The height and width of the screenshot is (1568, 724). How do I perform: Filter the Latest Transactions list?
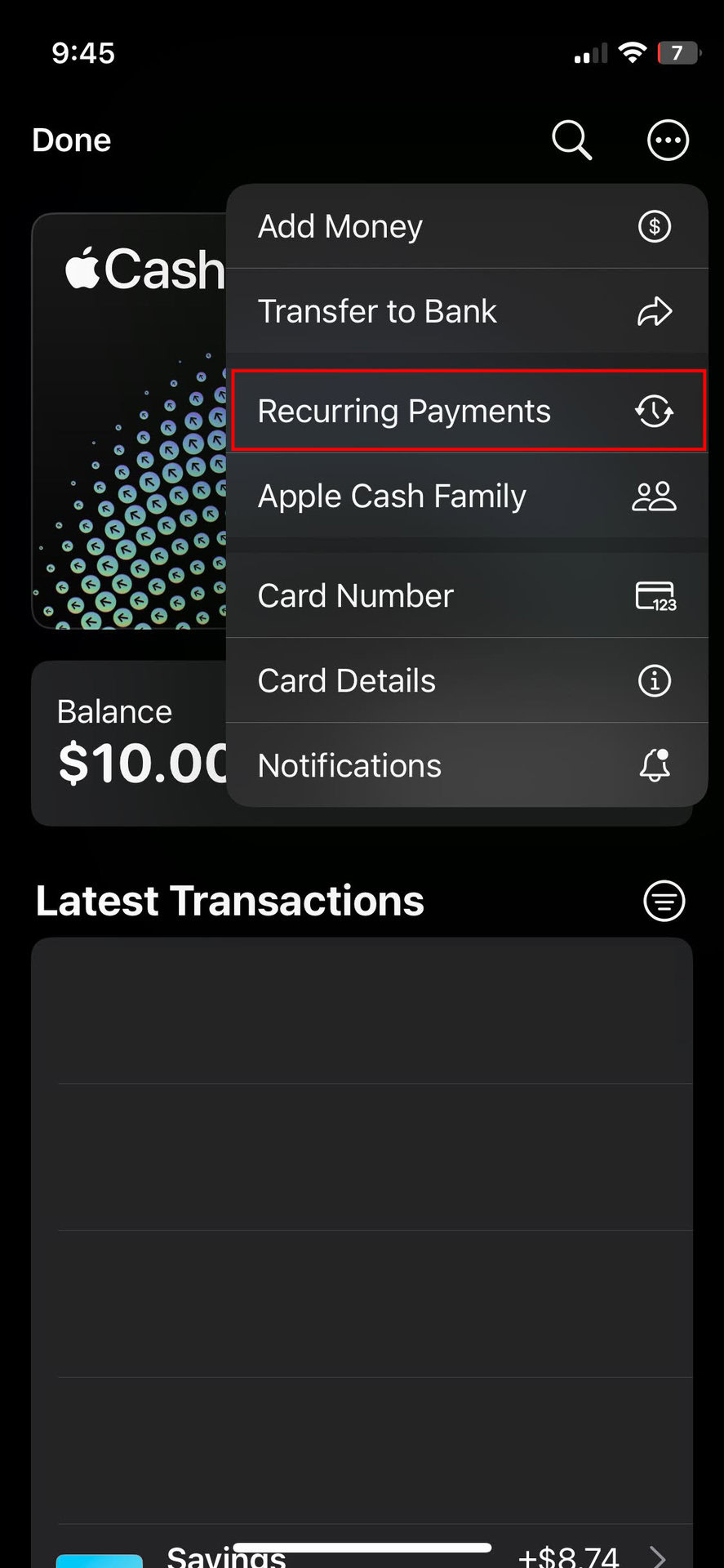[x=664, y=901]
